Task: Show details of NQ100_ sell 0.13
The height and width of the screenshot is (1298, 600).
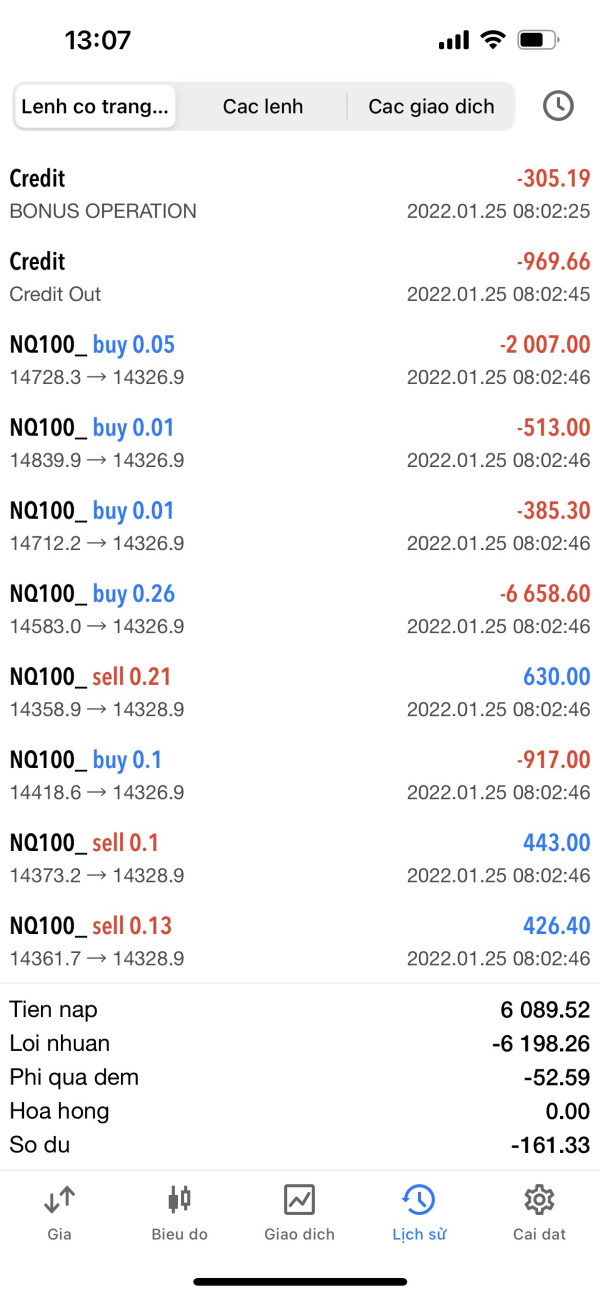Action: 300,941
